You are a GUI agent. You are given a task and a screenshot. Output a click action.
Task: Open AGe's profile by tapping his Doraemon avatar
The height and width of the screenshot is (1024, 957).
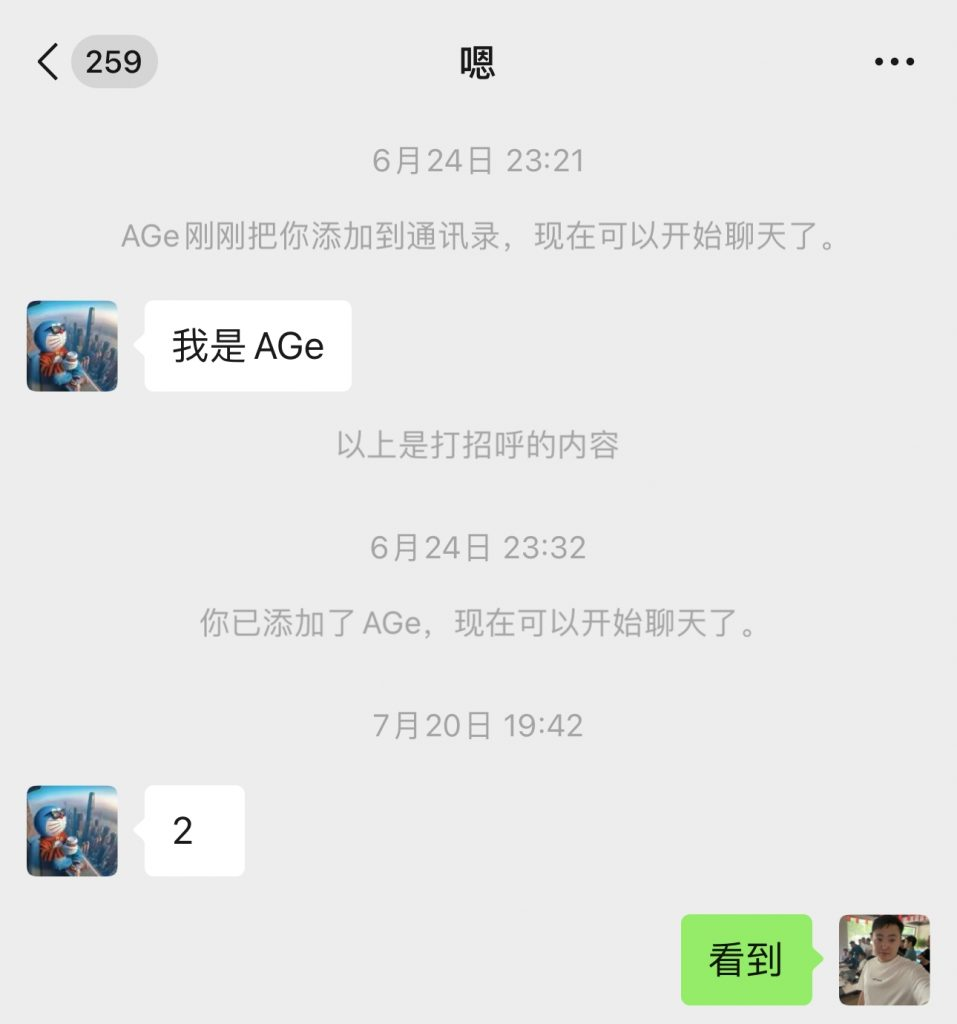click(70, 345)
